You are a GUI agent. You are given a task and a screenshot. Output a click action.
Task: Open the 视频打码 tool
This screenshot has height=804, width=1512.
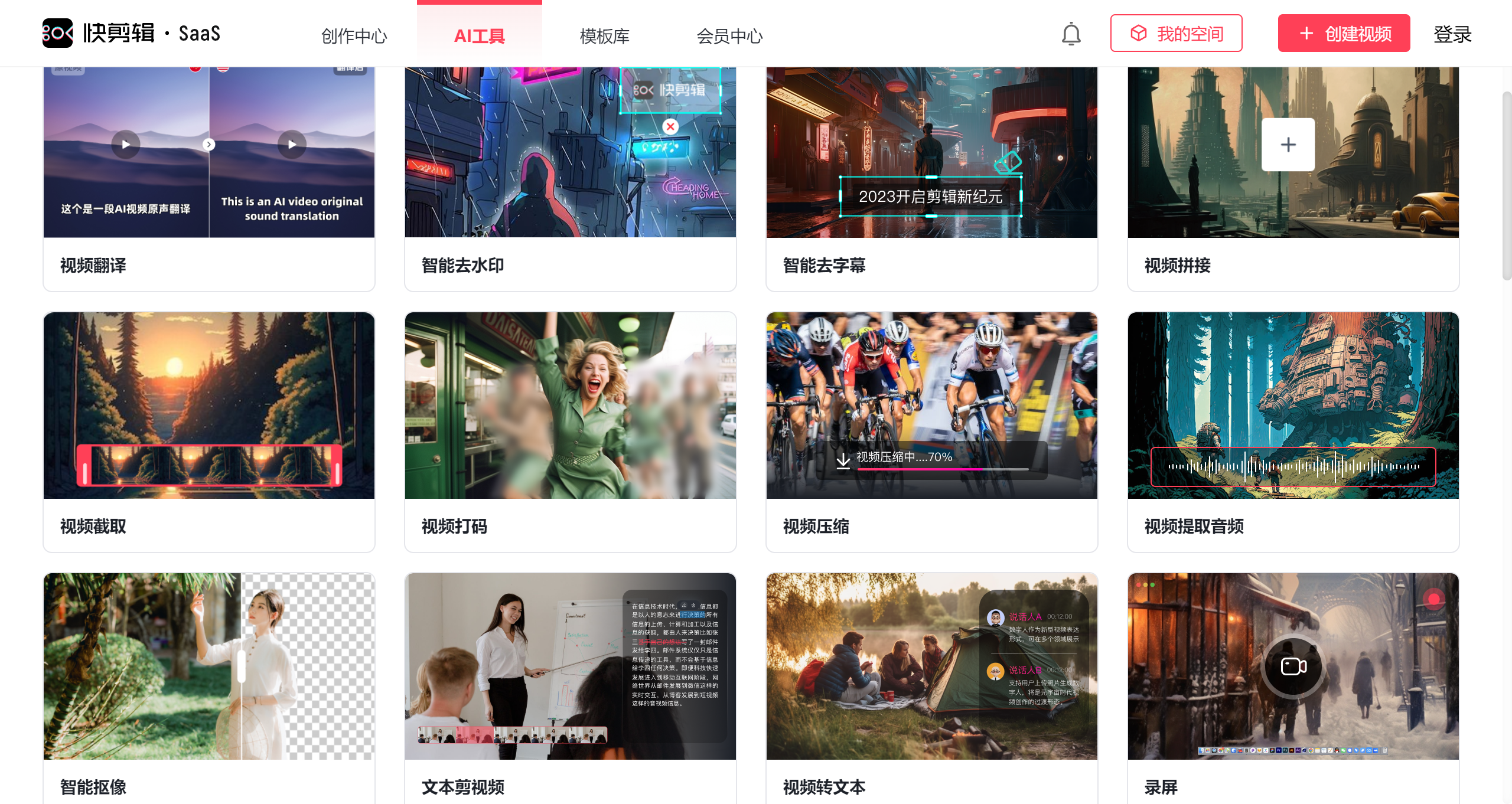click(570, 431)
